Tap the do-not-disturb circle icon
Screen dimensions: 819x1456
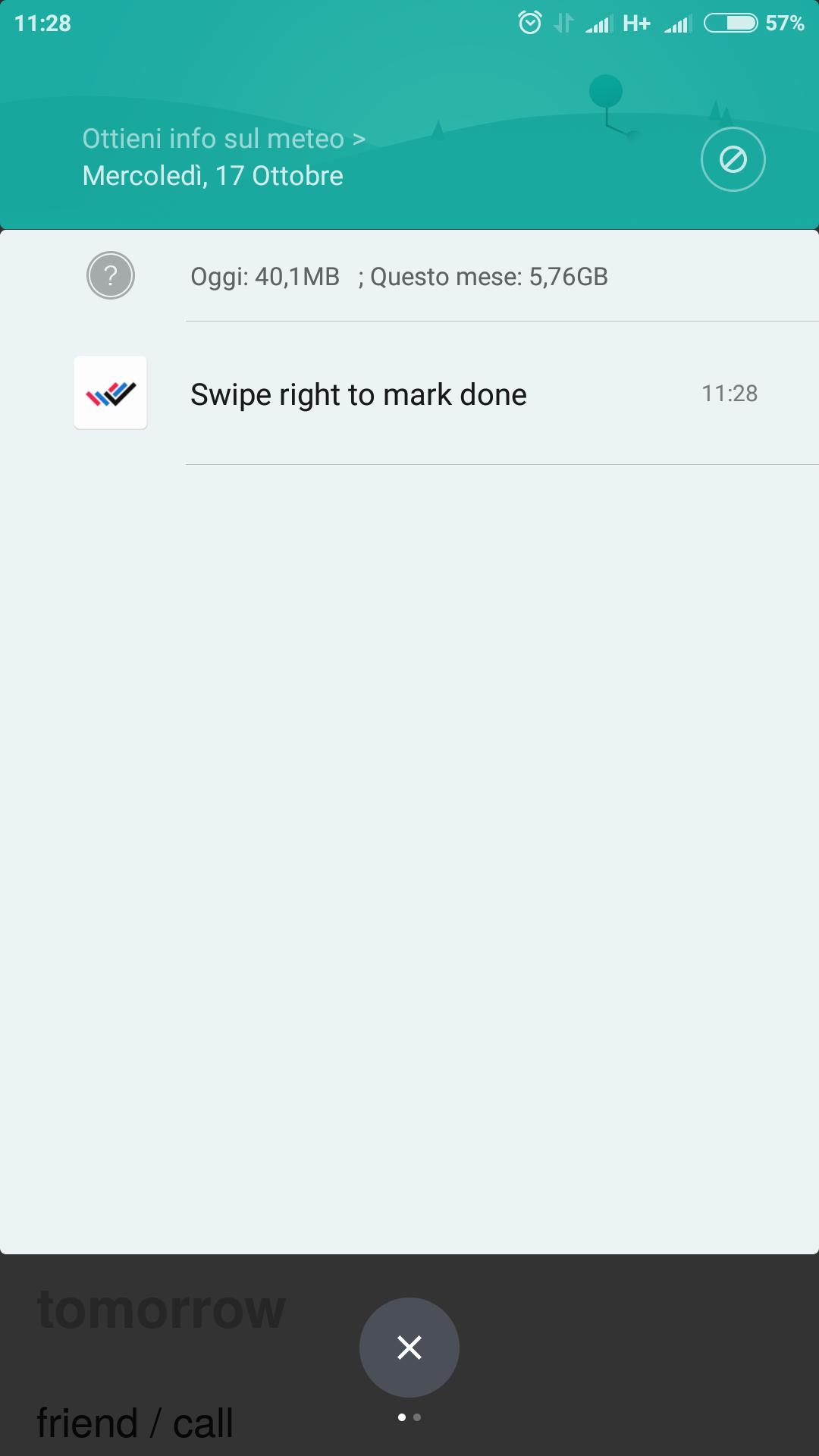click(x=733, y=159)
